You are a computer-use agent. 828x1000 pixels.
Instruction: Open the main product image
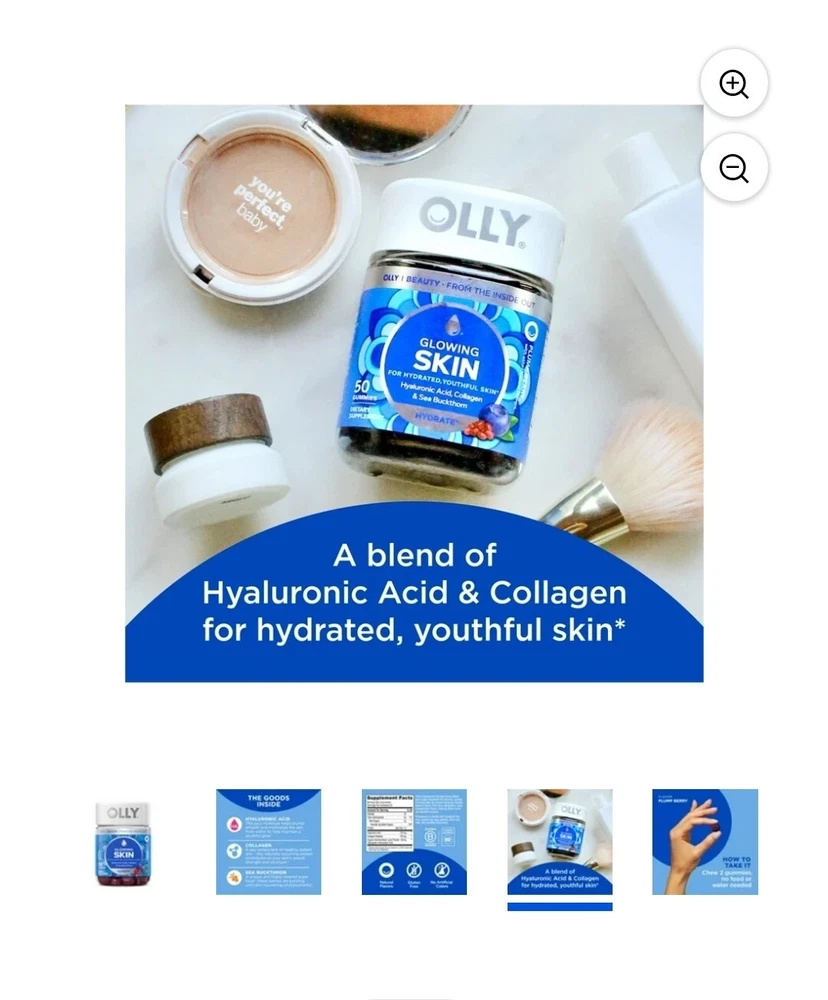[x=414, y=393]
